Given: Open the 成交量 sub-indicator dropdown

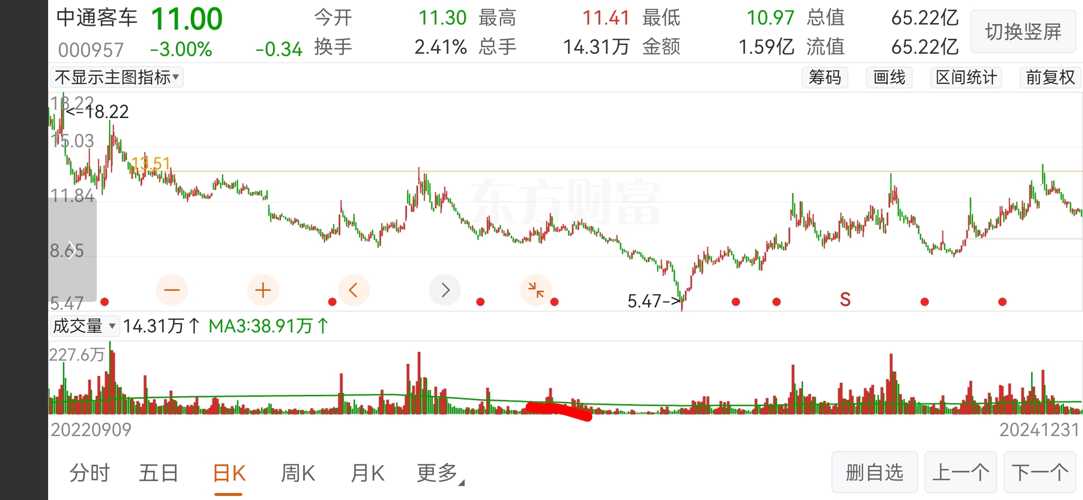Looking at the screenshot, I should click(x=85, y=325).
